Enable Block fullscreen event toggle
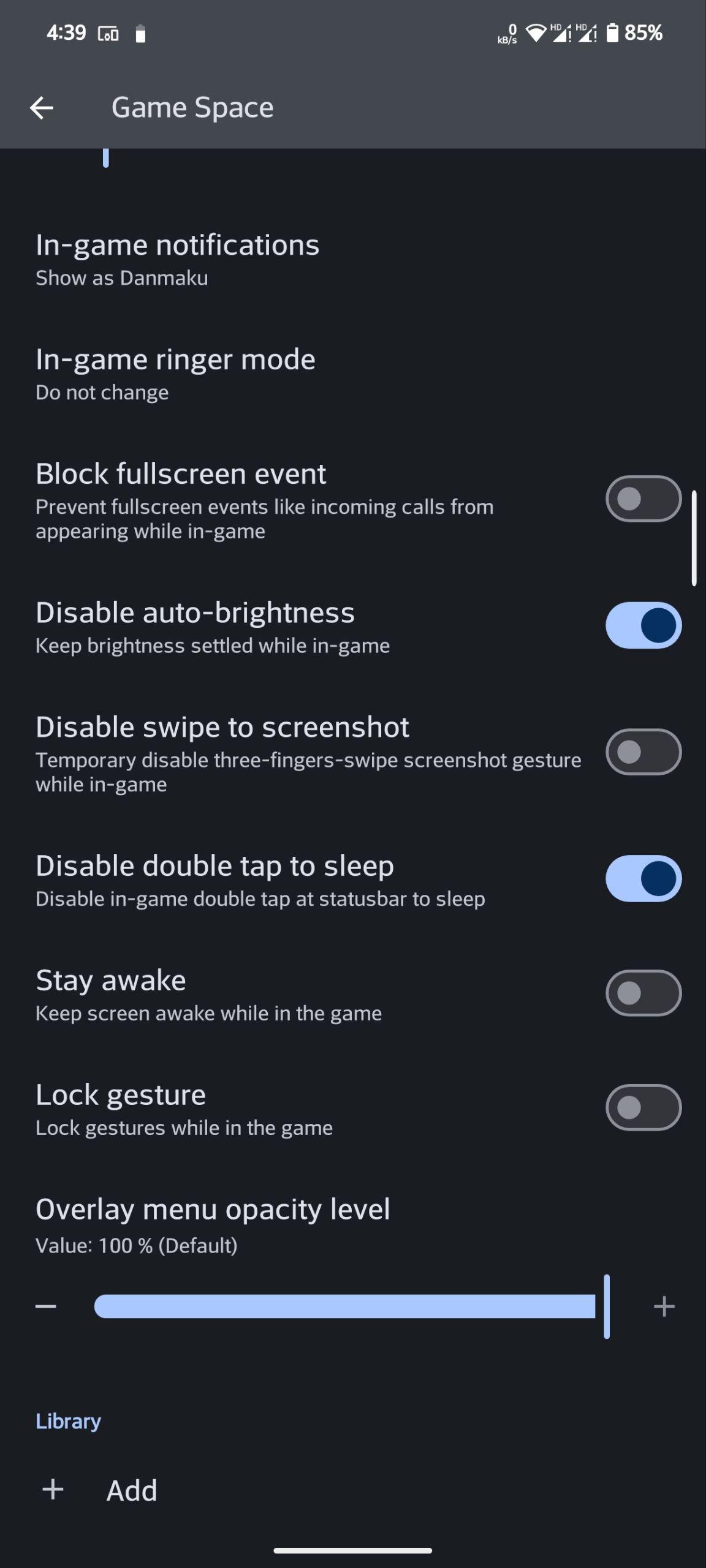This screenshot has width=706, height=1568. (x=643, y=499)
